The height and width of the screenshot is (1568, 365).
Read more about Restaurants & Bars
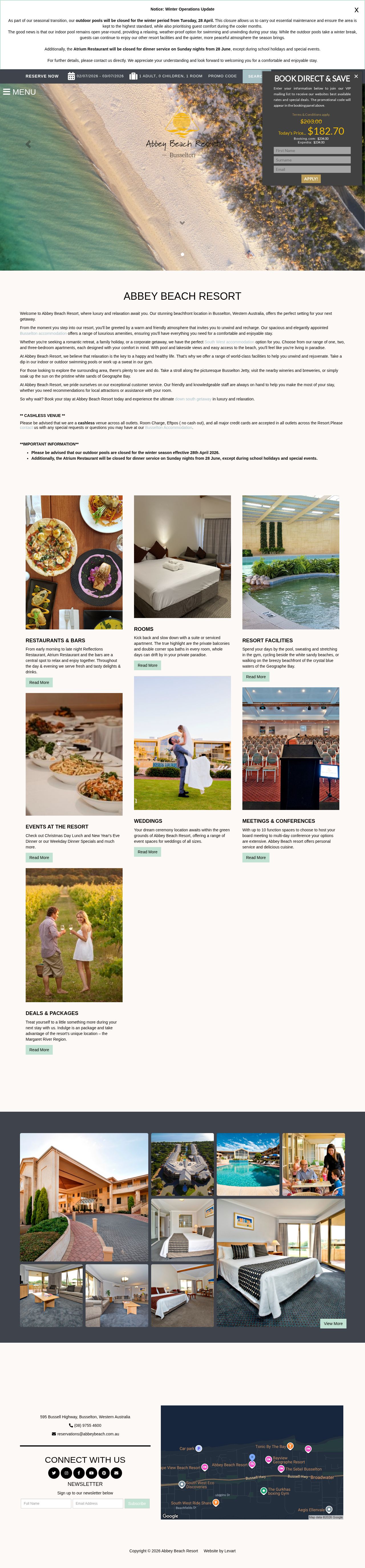pos(39,682)
